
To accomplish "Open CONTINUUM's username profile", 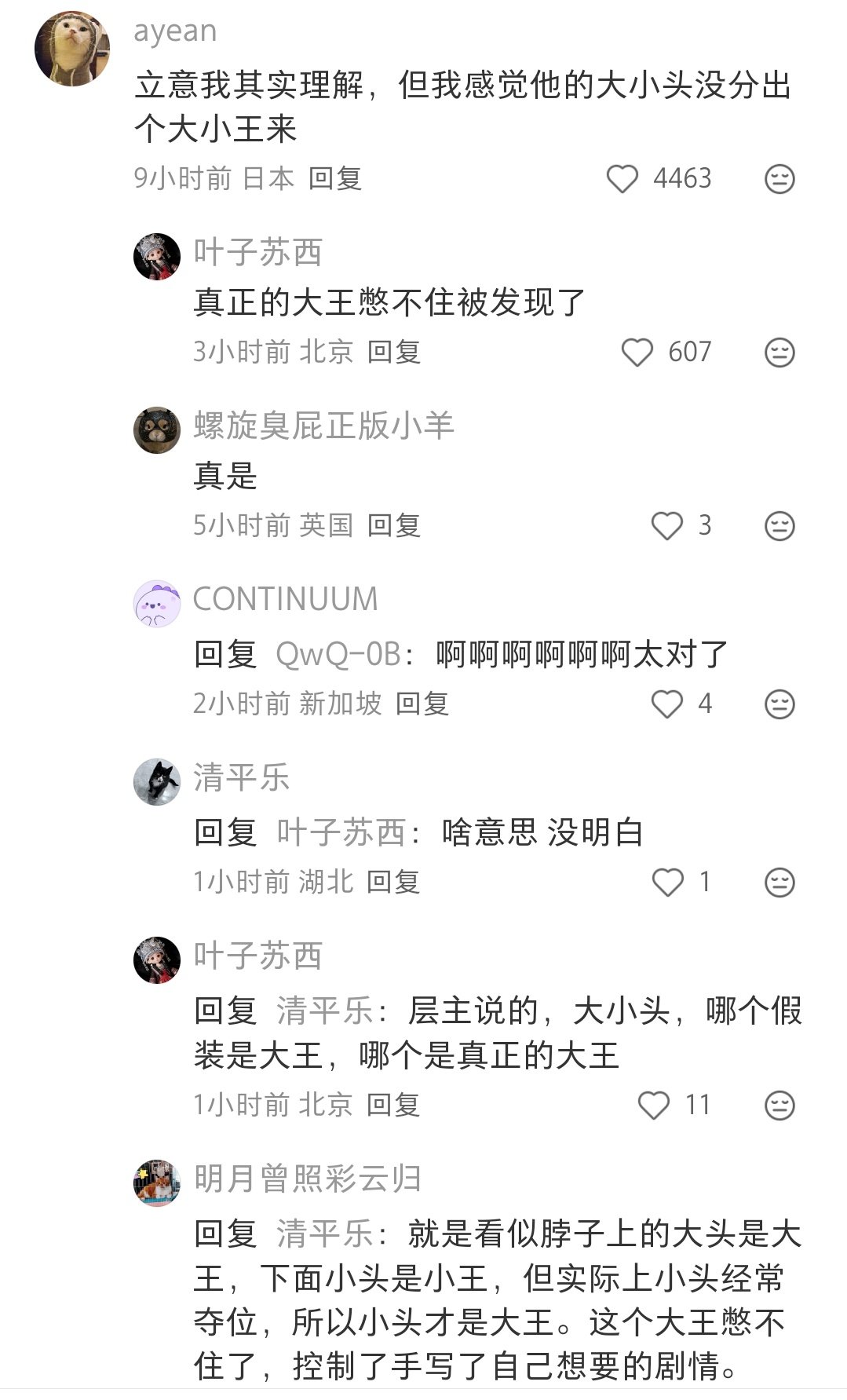I will coord(286,600).
